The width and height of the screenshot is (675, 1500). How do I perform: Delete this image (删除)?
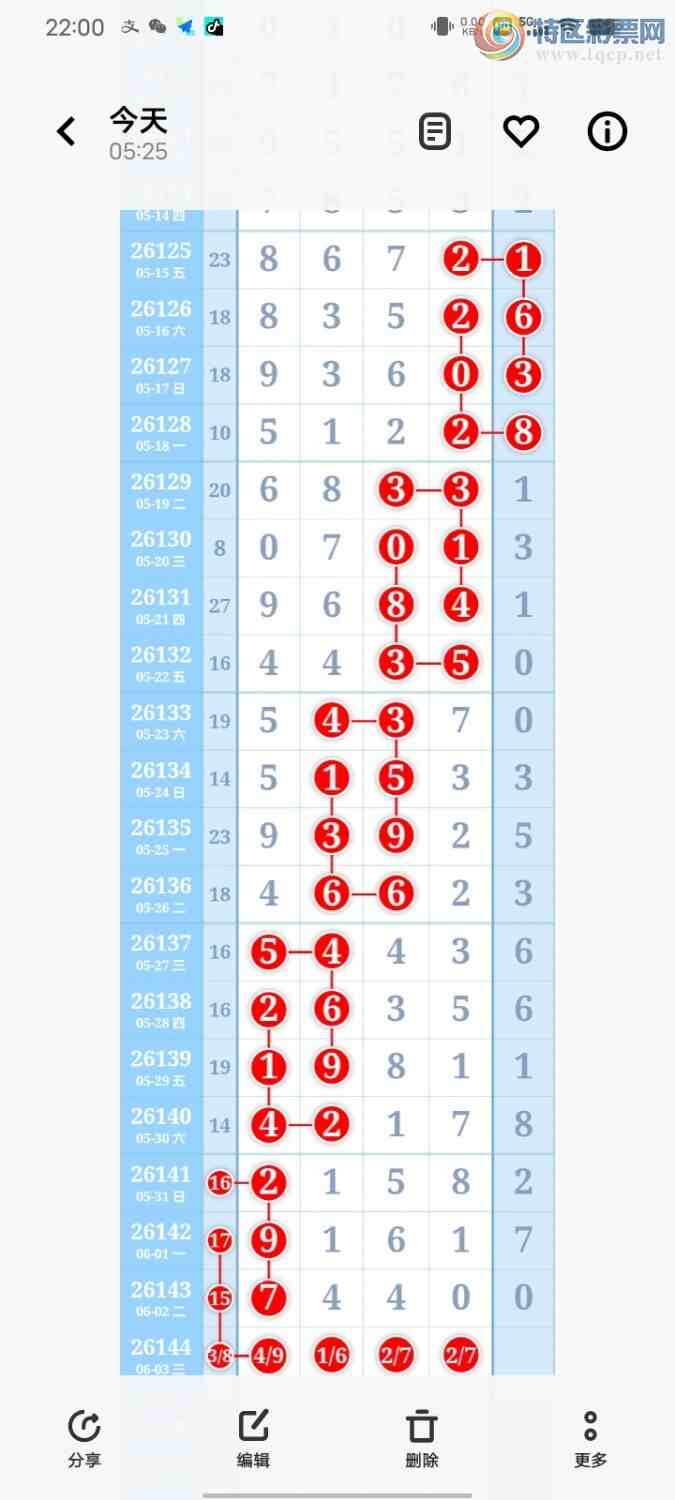pos(422,1439)
